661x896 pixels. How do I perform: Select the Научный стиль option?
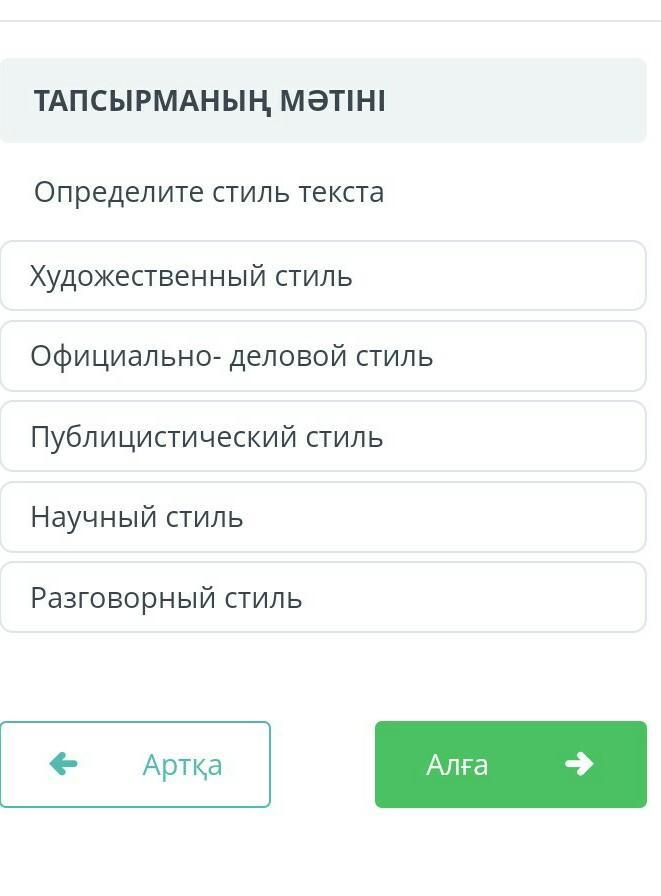pyautogui.click(x=322, y=517)
